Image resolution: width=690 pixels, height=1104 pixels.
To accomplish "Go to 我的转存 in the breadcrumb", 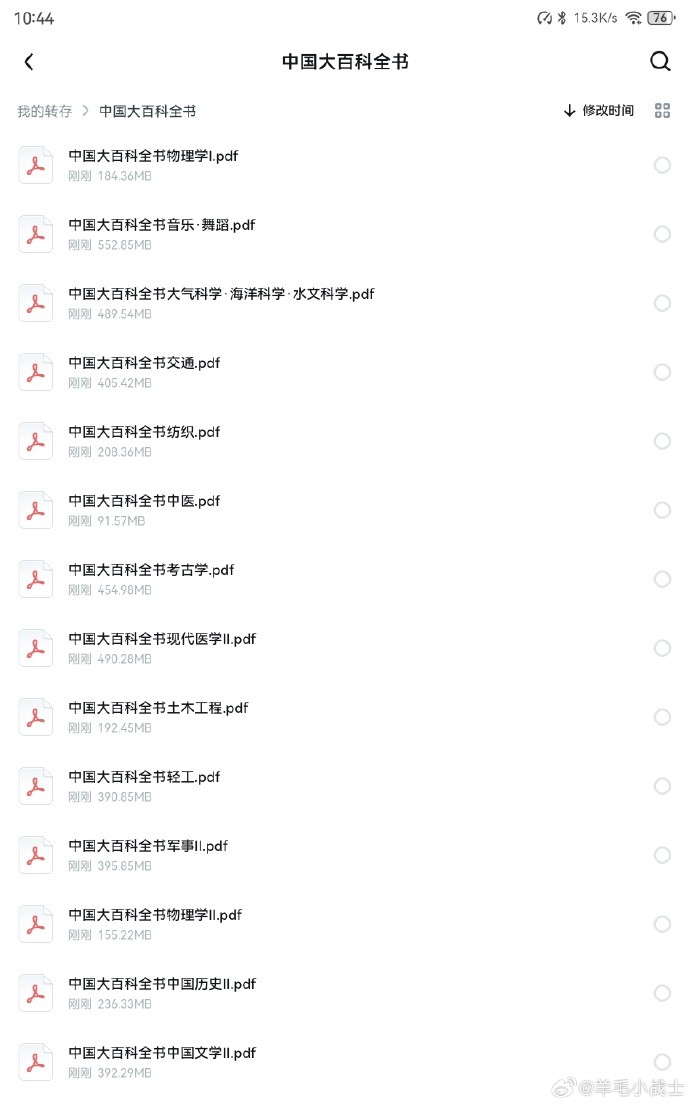I will [44, 111].
